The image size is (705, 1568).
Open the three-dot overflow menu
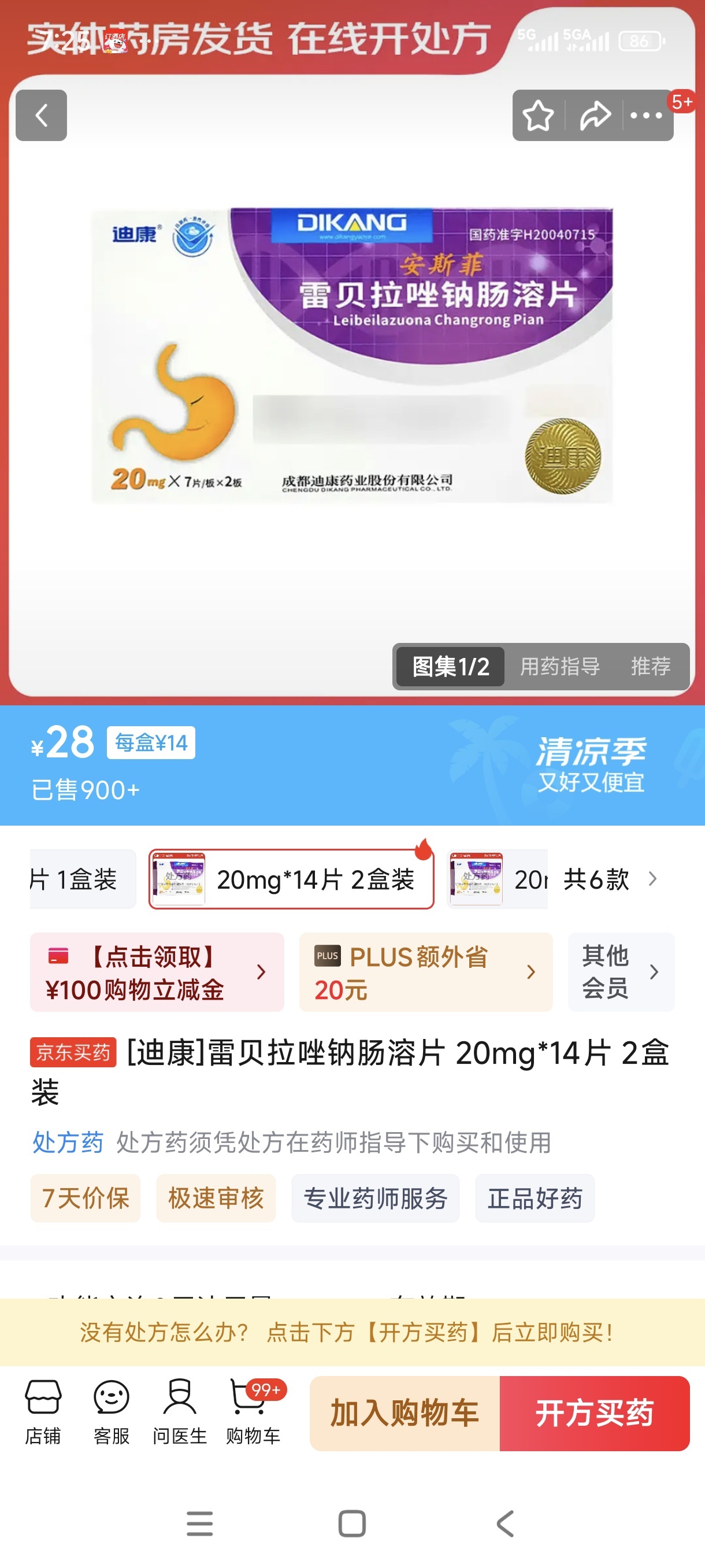click(646, 116)
